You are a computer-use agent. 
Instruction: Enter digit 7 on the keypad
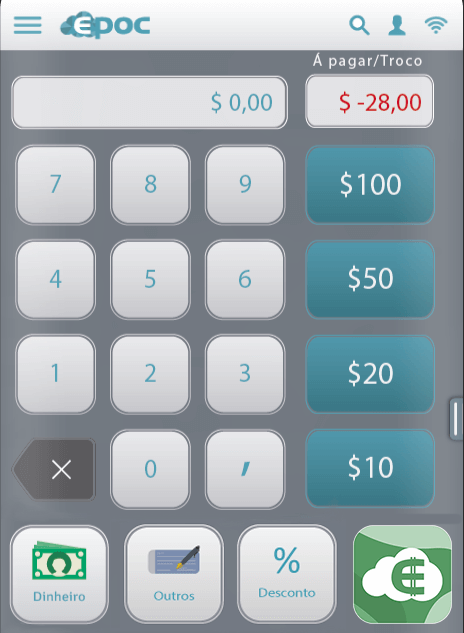56,184
